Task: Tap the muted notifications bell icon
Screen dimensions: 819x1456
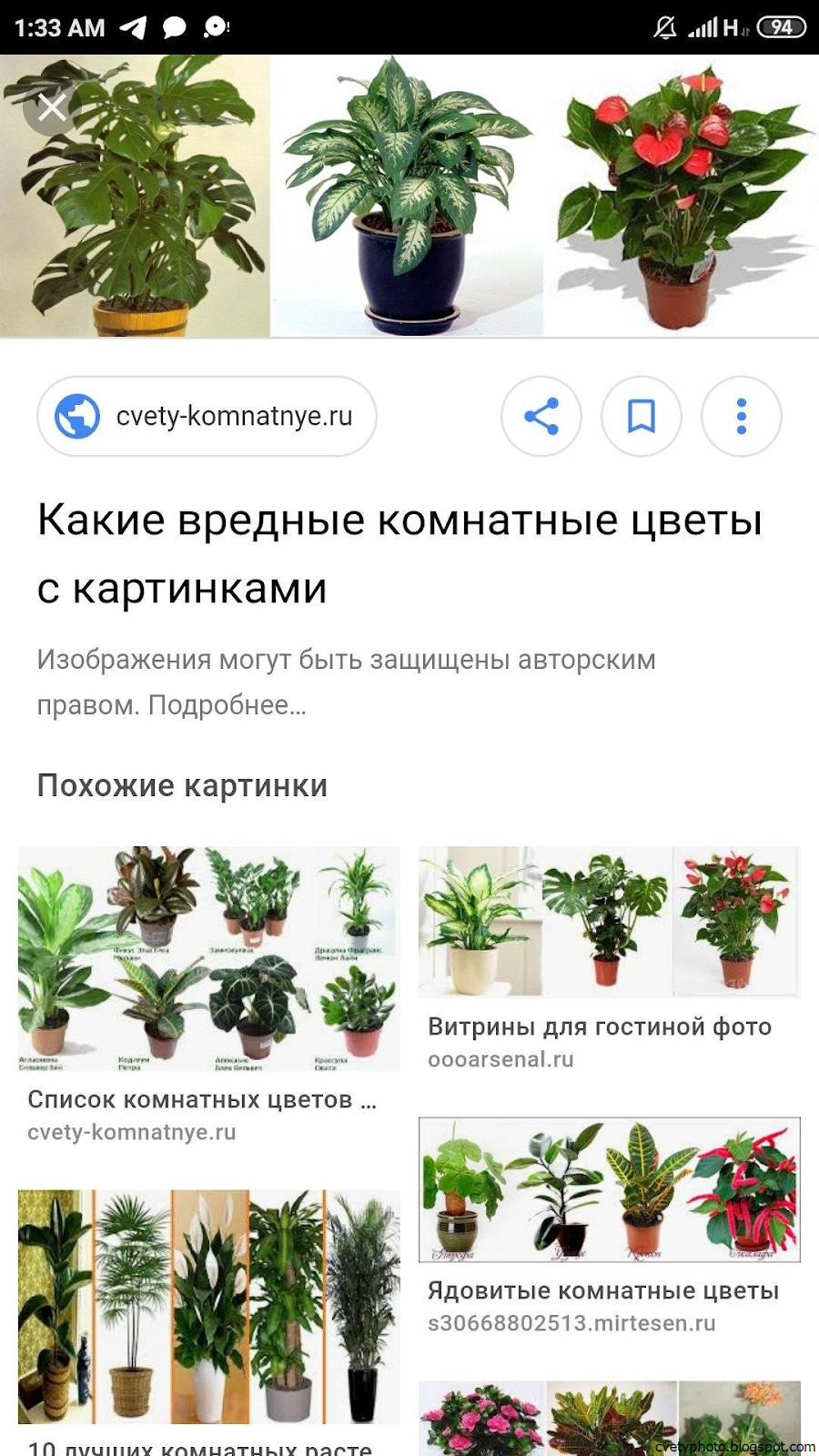Action: click(663, 26)
